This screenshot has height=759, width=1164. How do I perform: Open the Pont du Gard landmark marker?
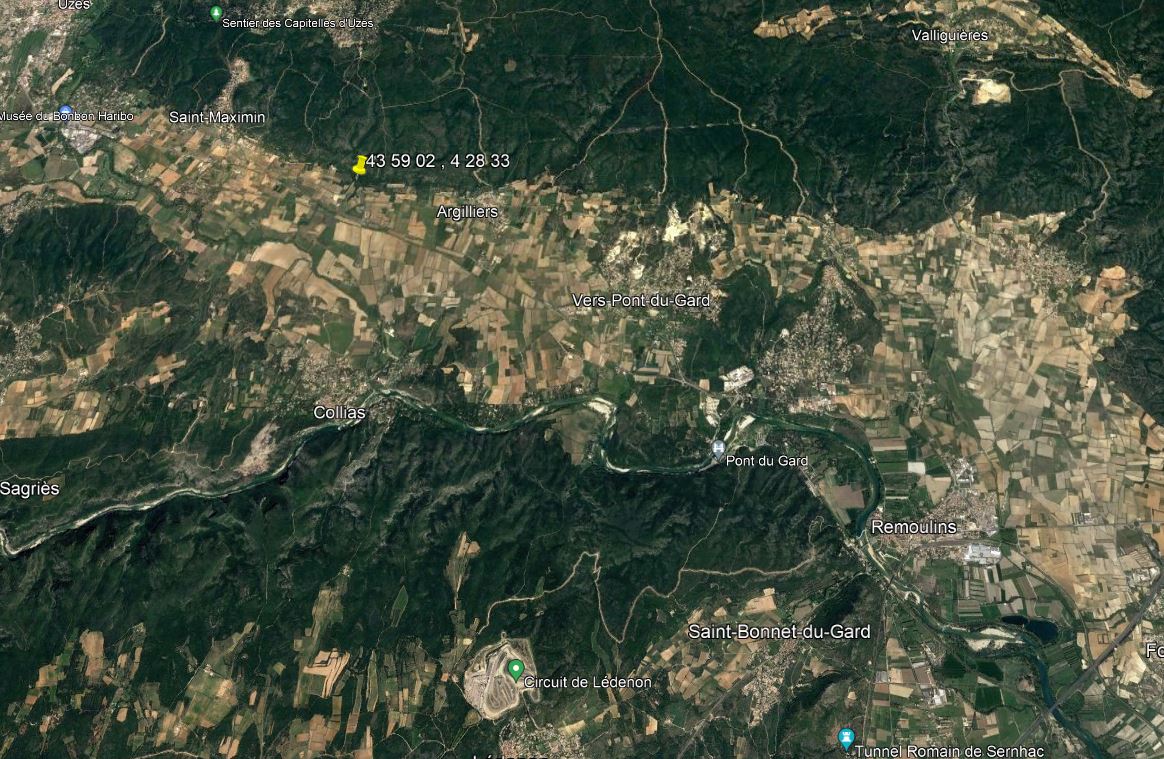(718, 448)
